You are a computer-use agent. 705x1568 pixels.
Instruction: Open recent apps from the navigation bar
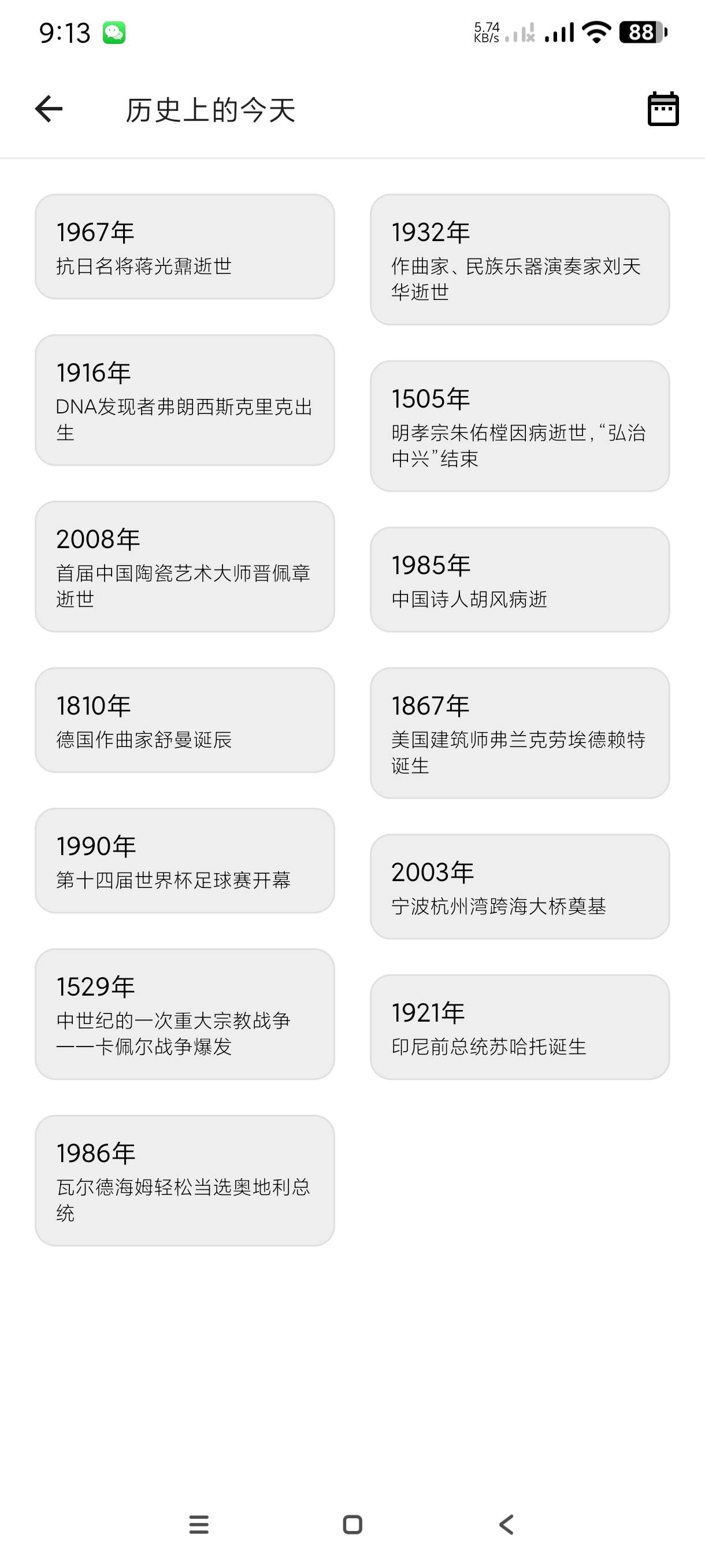[199, 1524]
